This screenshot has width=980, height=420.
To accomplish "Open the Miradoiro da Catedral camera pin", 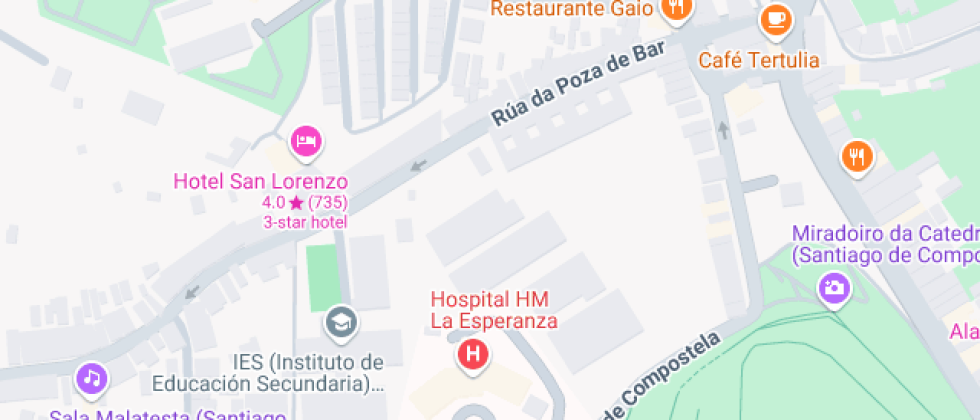I will pyautogui.click(x=833, y=289).
